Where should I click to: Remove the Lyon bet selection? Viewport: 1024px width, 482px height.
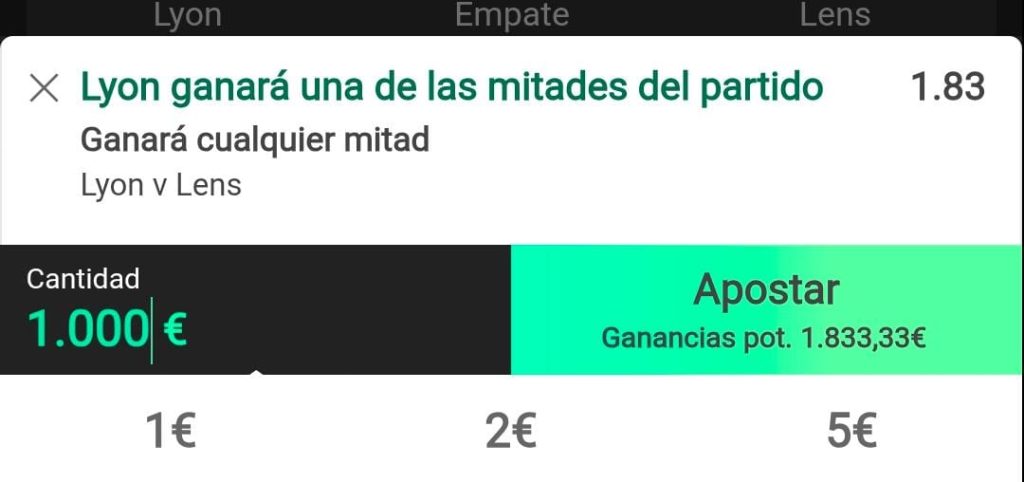(44, 88)
